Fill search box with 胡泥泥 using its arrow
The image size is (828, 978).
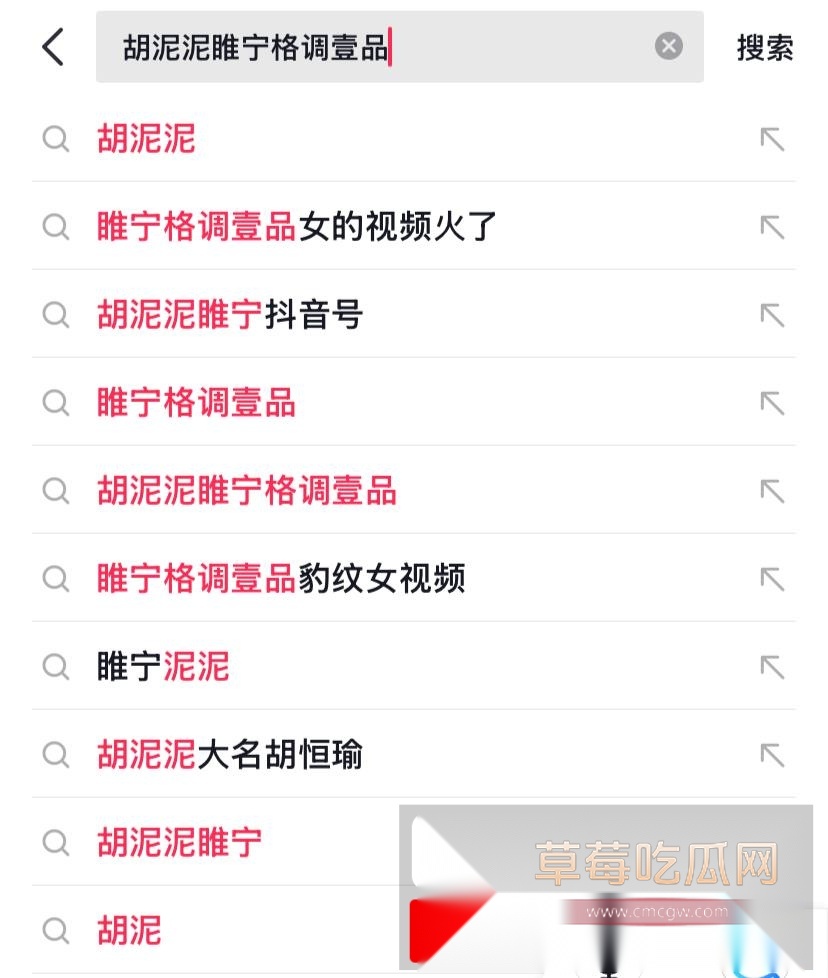point(772,139)
